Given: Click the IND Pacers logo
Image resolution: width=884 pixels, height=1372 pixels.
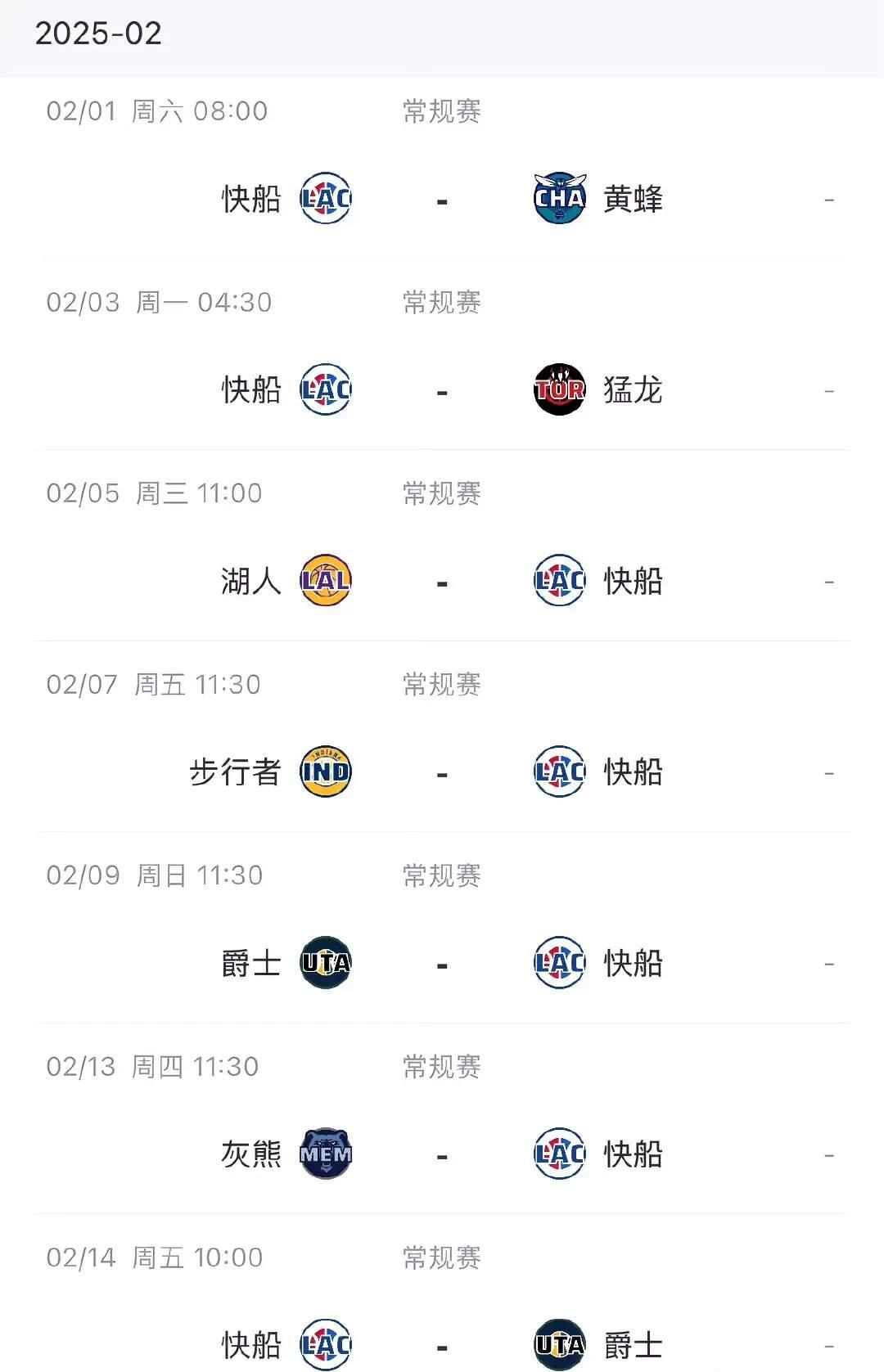Looking at the screenshot, I should pos(324,771).
